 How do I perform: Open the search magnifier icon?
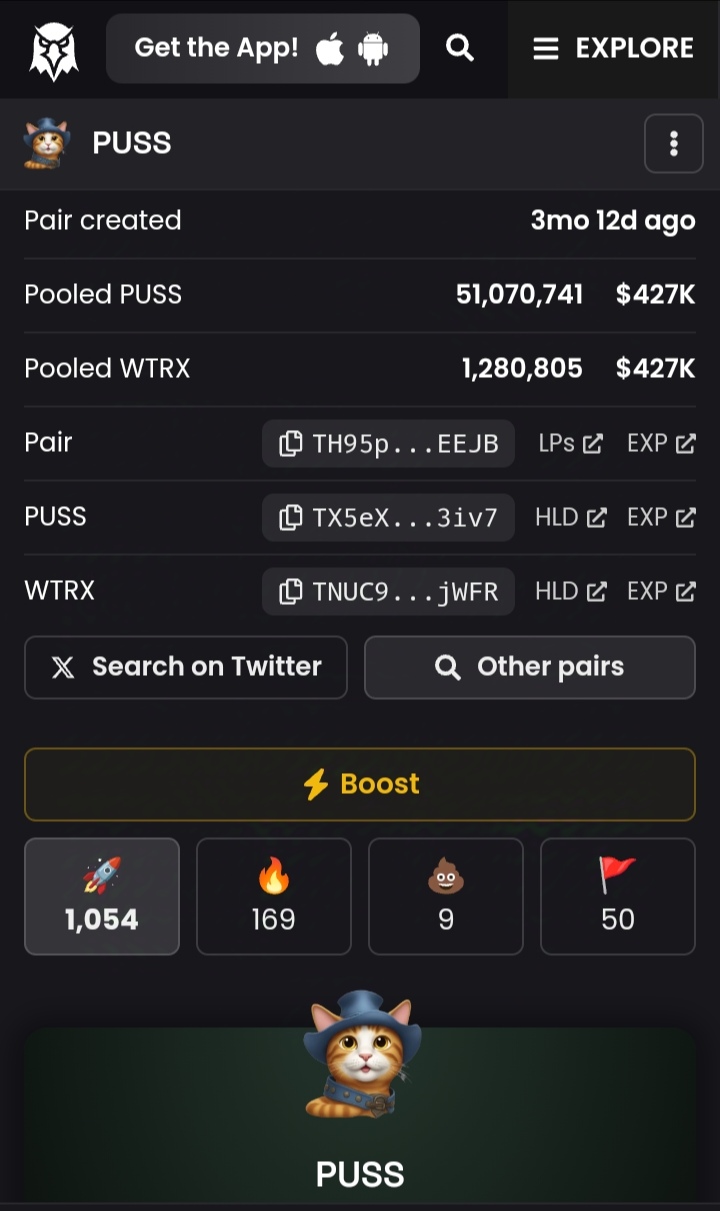459,48
